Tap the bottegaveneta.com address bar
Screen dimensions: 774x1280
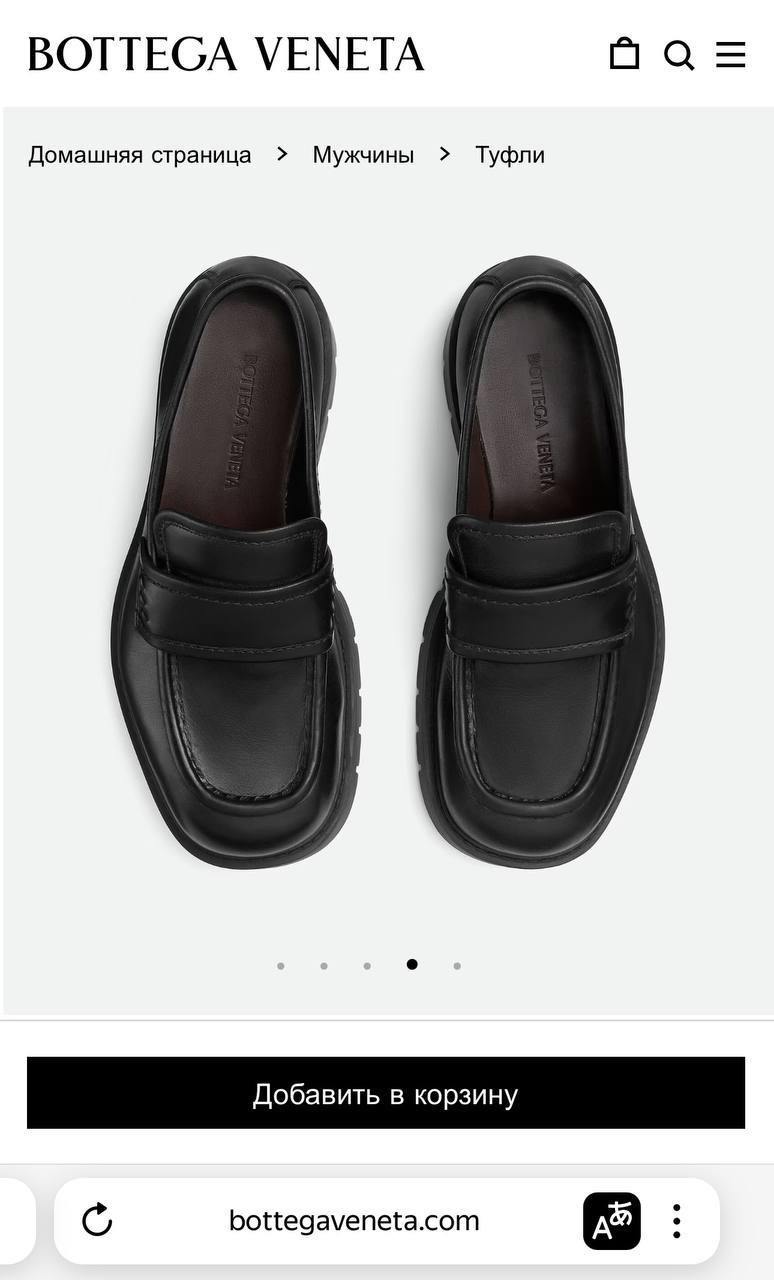point(354,1220)
